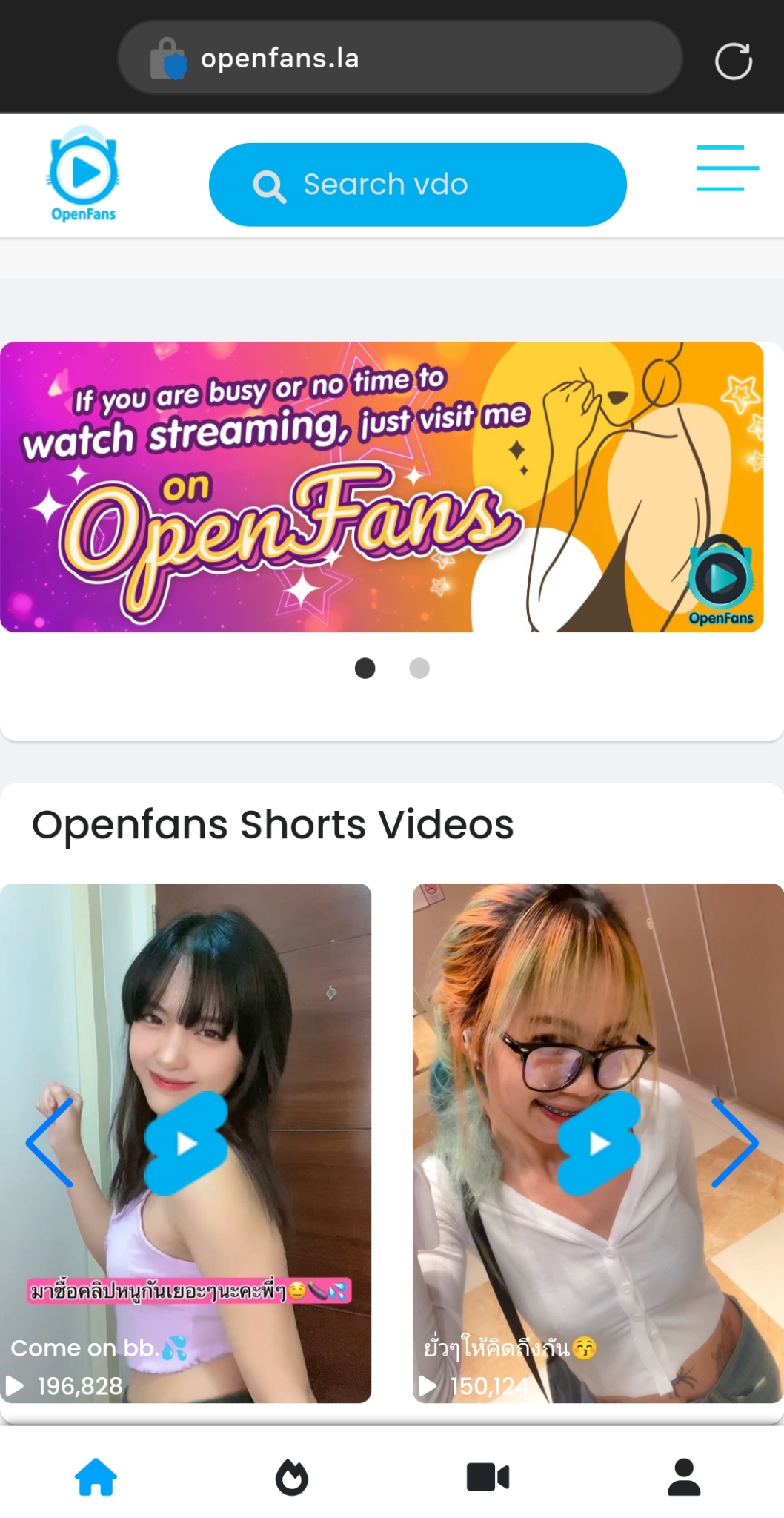The height and width of the screenshot is (1518, 784).
Task: Jump to the second banner slide dot
Action: pyautogui.click(x=419, y=668)
